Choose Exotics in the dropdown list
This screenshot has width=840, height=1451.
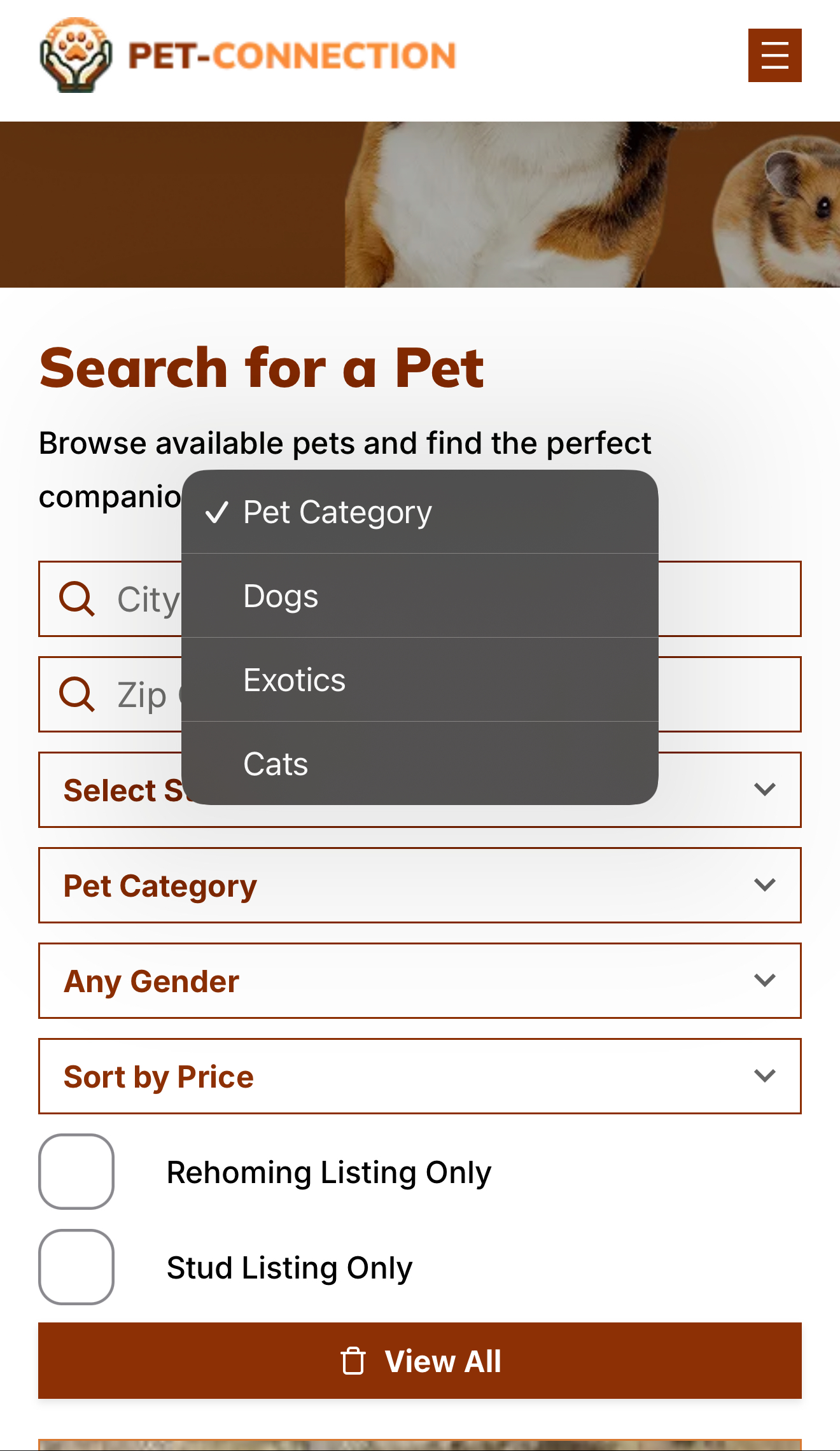420,680
